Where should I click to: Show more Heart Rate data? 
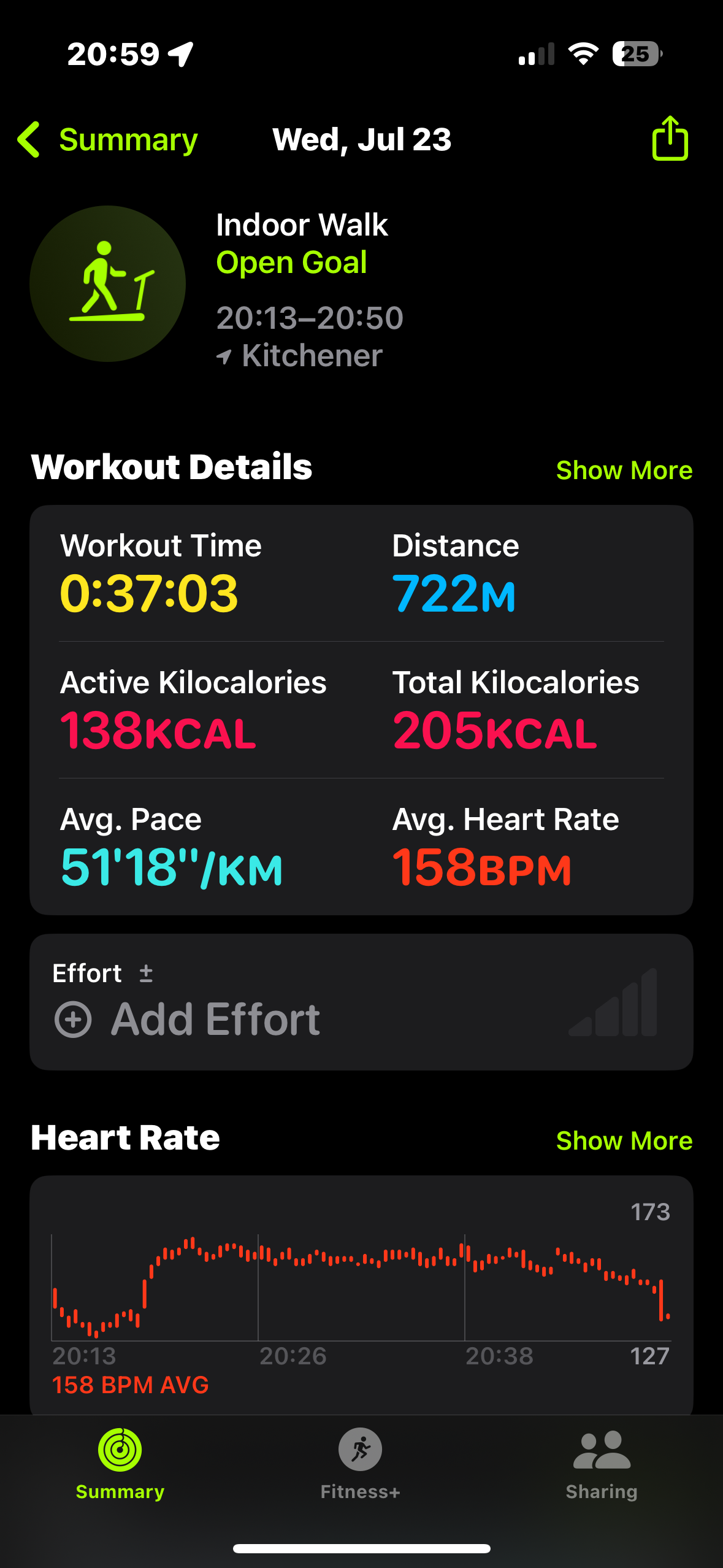click(624, 1141)
